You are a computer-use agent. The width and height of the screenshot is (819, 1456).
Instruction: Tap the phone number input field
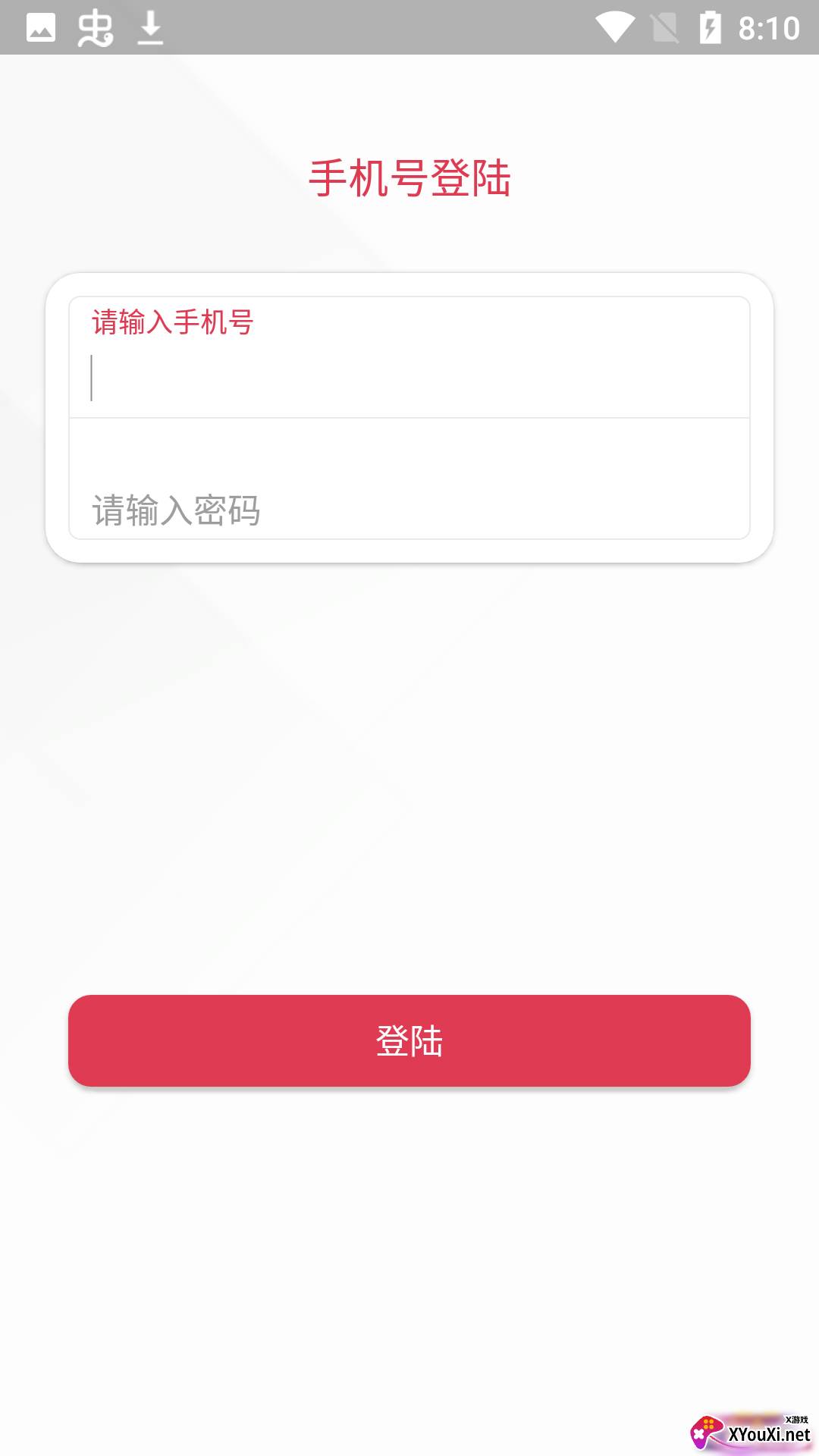409,357
